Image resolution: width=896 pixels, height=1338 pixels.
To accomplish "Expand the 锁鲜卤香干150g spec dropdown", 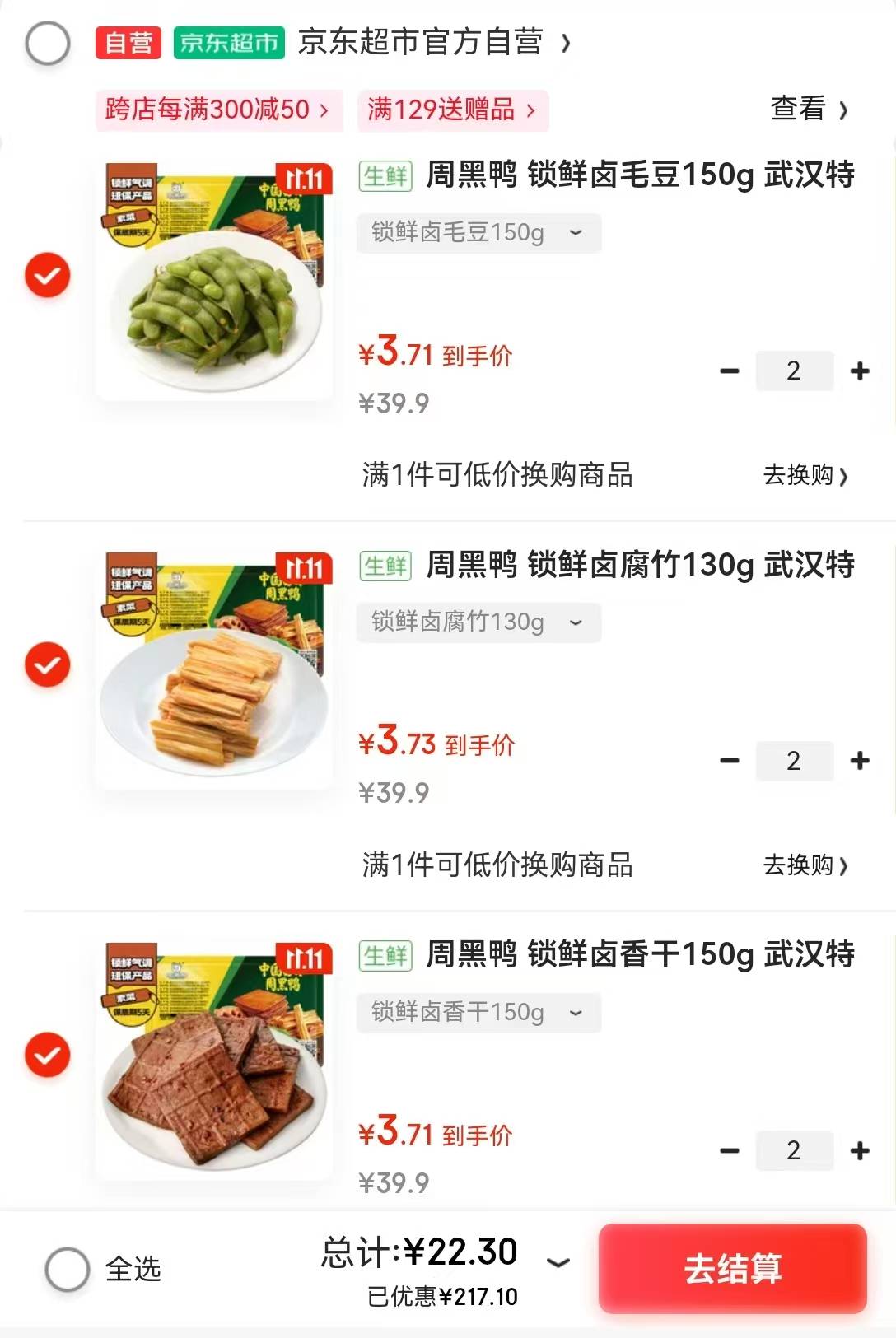I will click(x=478, y=1013).
